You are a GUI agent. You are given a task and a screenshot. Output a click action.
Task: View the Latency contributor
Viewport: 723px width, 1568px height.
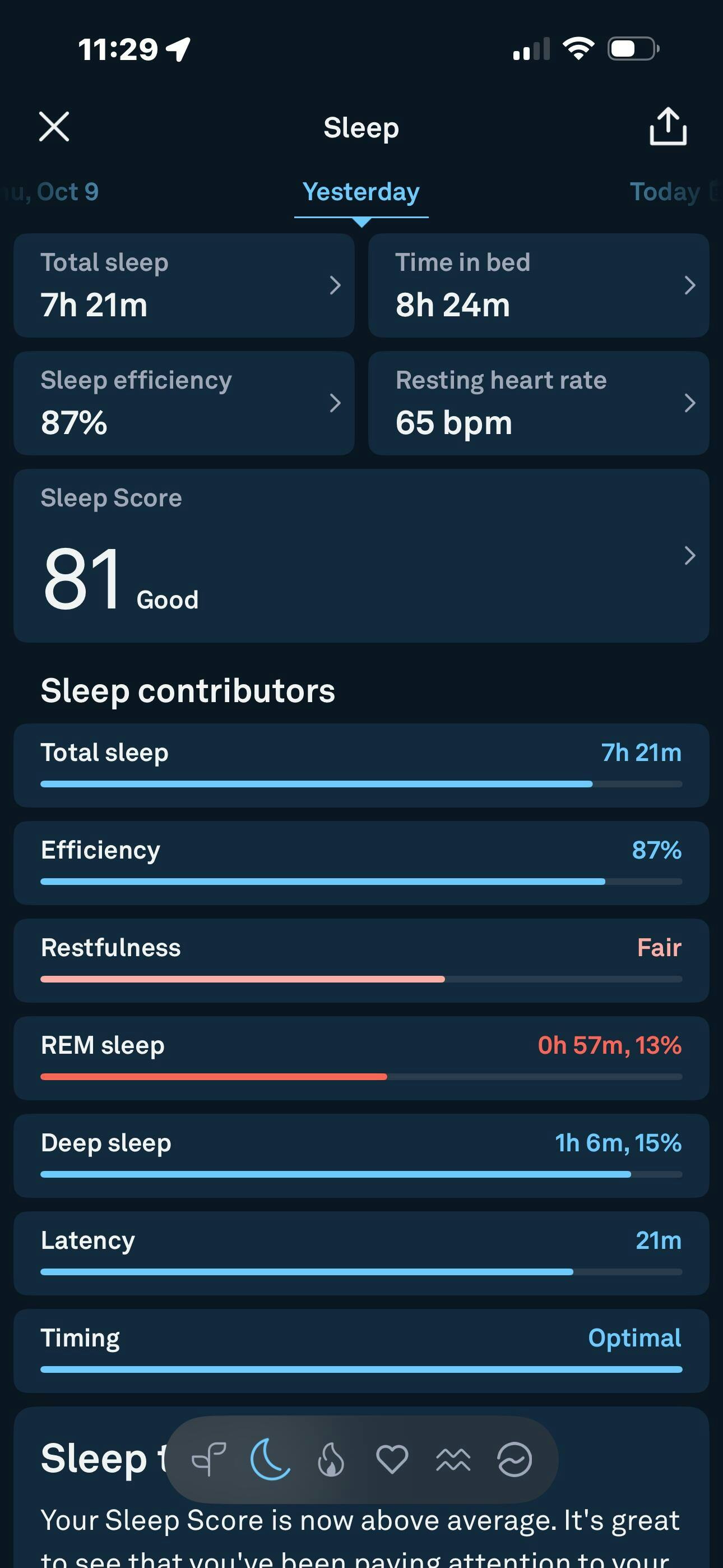(x=361, y=1253)
